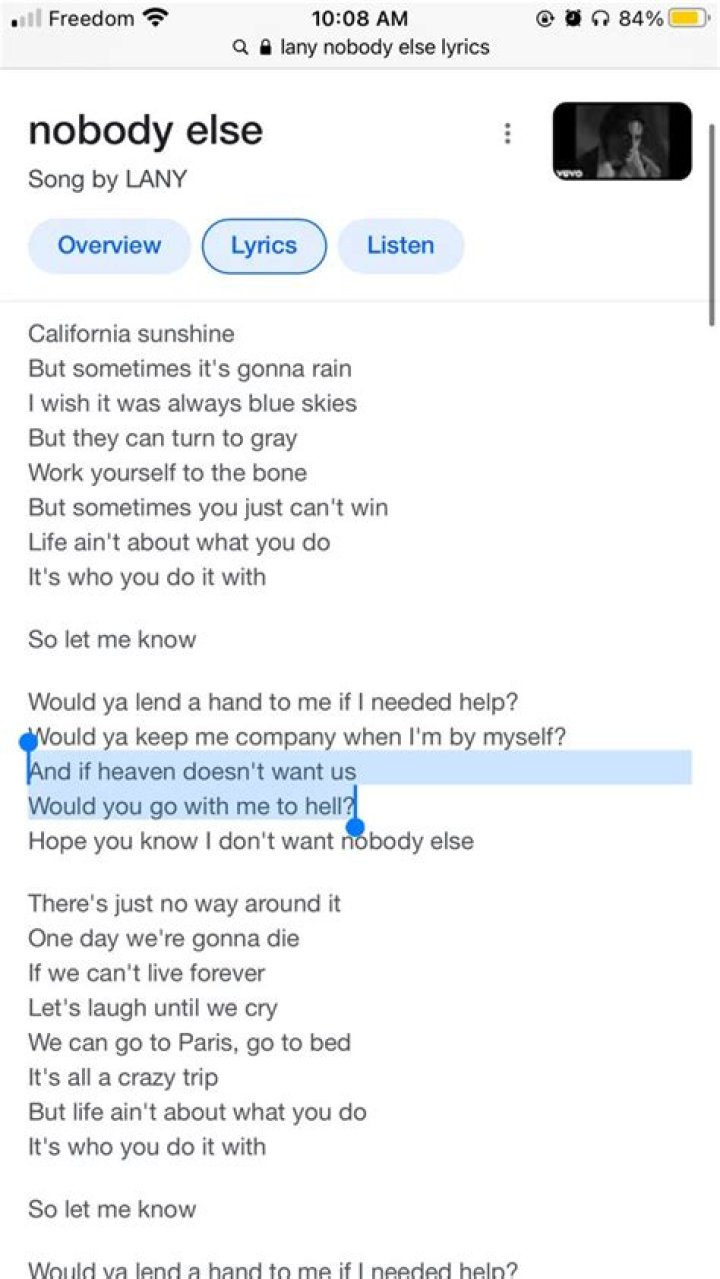Tap the selection handle above highlighted lyrics

tap(29, 740)
